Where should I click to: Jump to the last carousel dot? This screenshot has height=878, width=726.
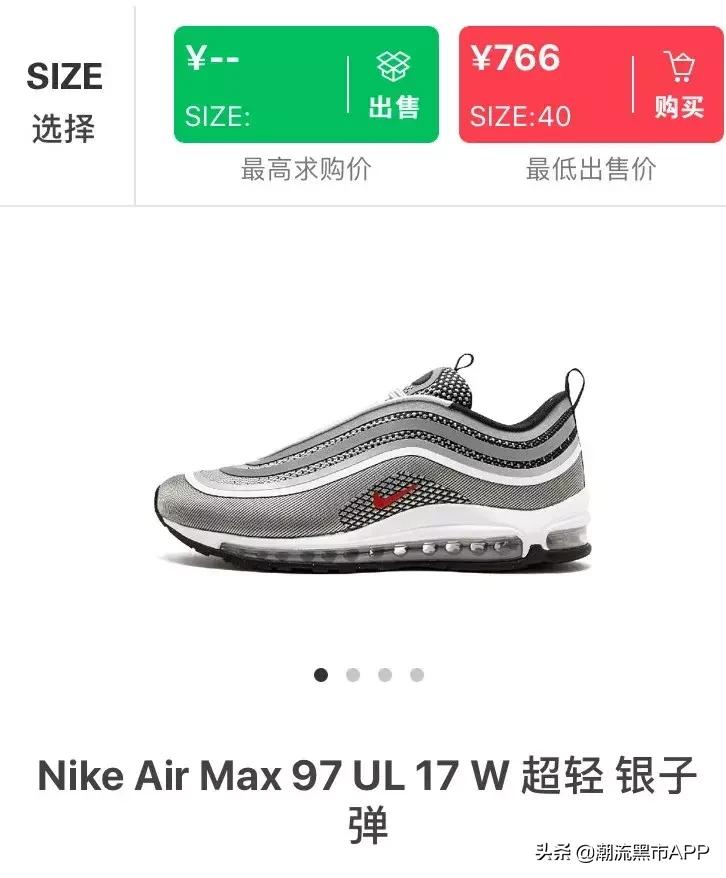click(x=418, y=675)
